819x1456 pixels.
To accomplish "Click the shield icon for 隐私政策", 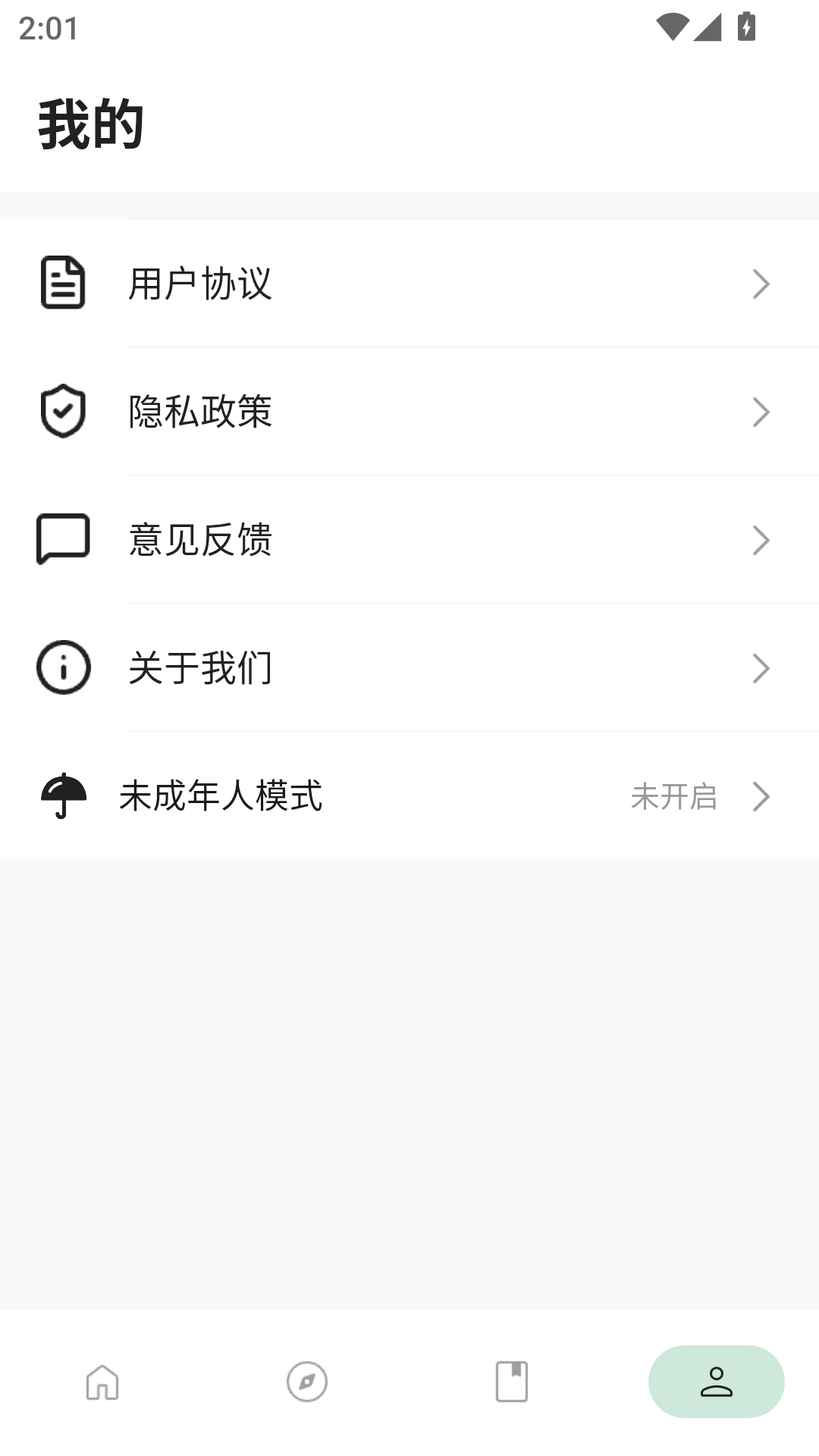I will [x=63, y=412].
